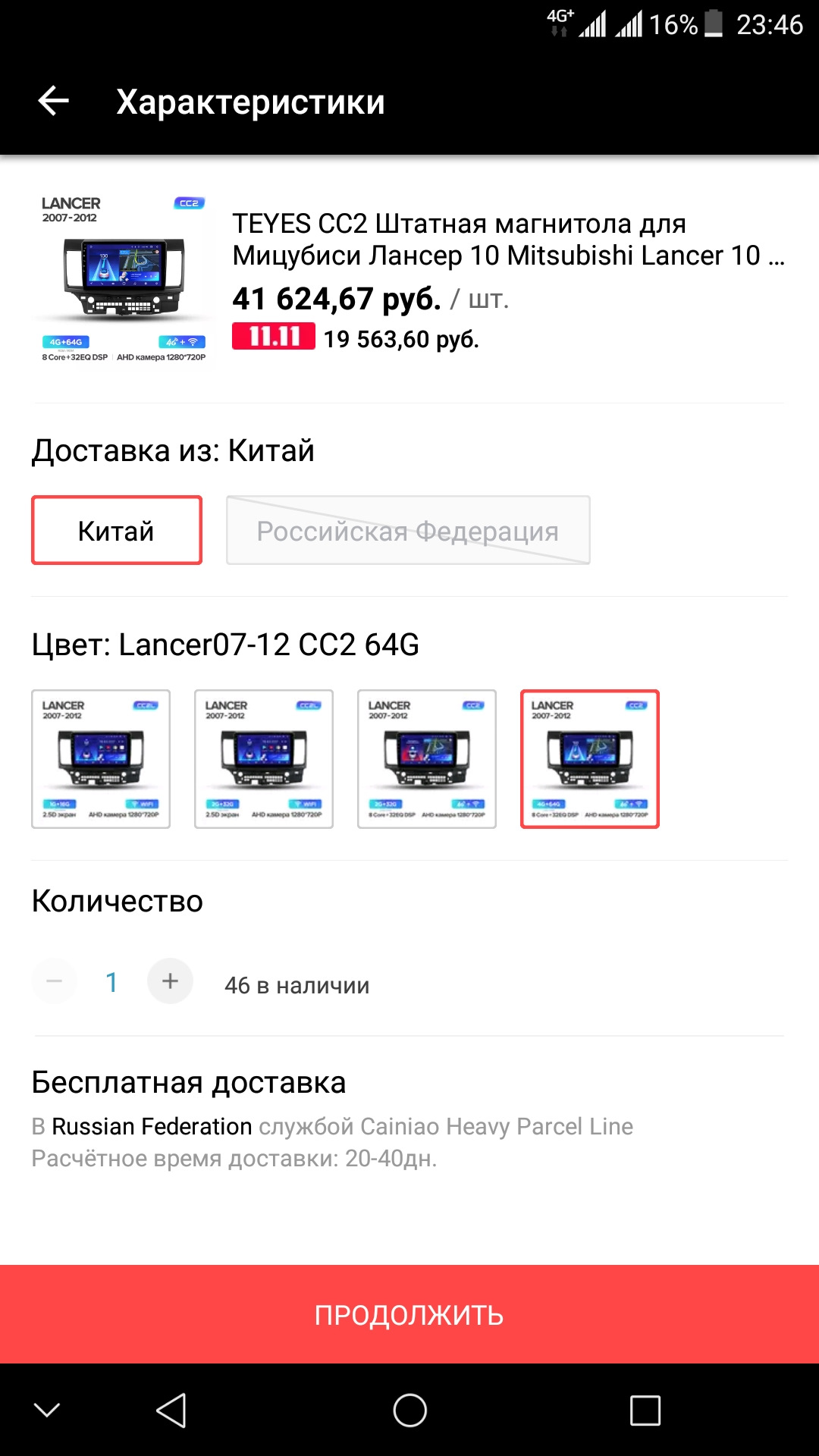Choose the 2G+32G CC2L WiFi variant
This screenshot has width=819, height=1456.
click(264, 759)
